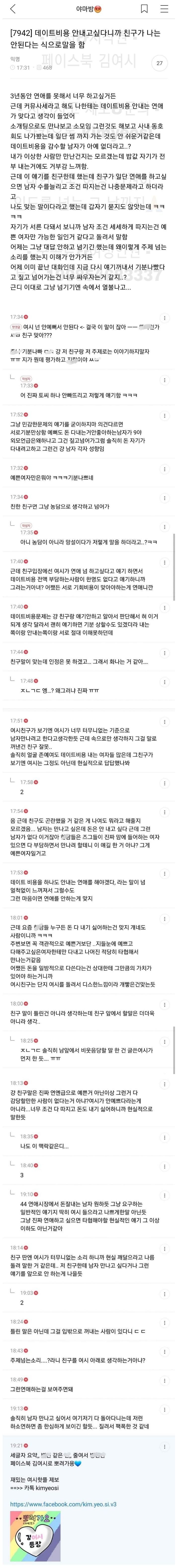The height and width of the screenshot is (1568, 177).
Task: Open the hamburger menu in header
Action: [x=164, y=9]
